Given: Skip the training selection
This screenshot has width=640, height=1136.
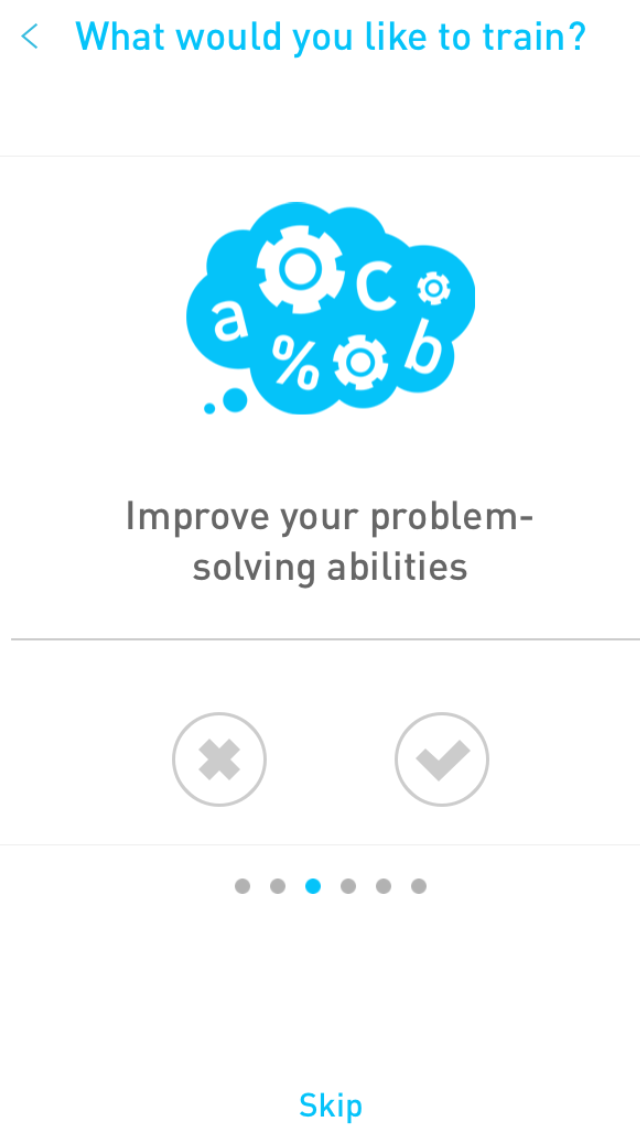Looking at the screenshot, I should (x=331, y=1105).
